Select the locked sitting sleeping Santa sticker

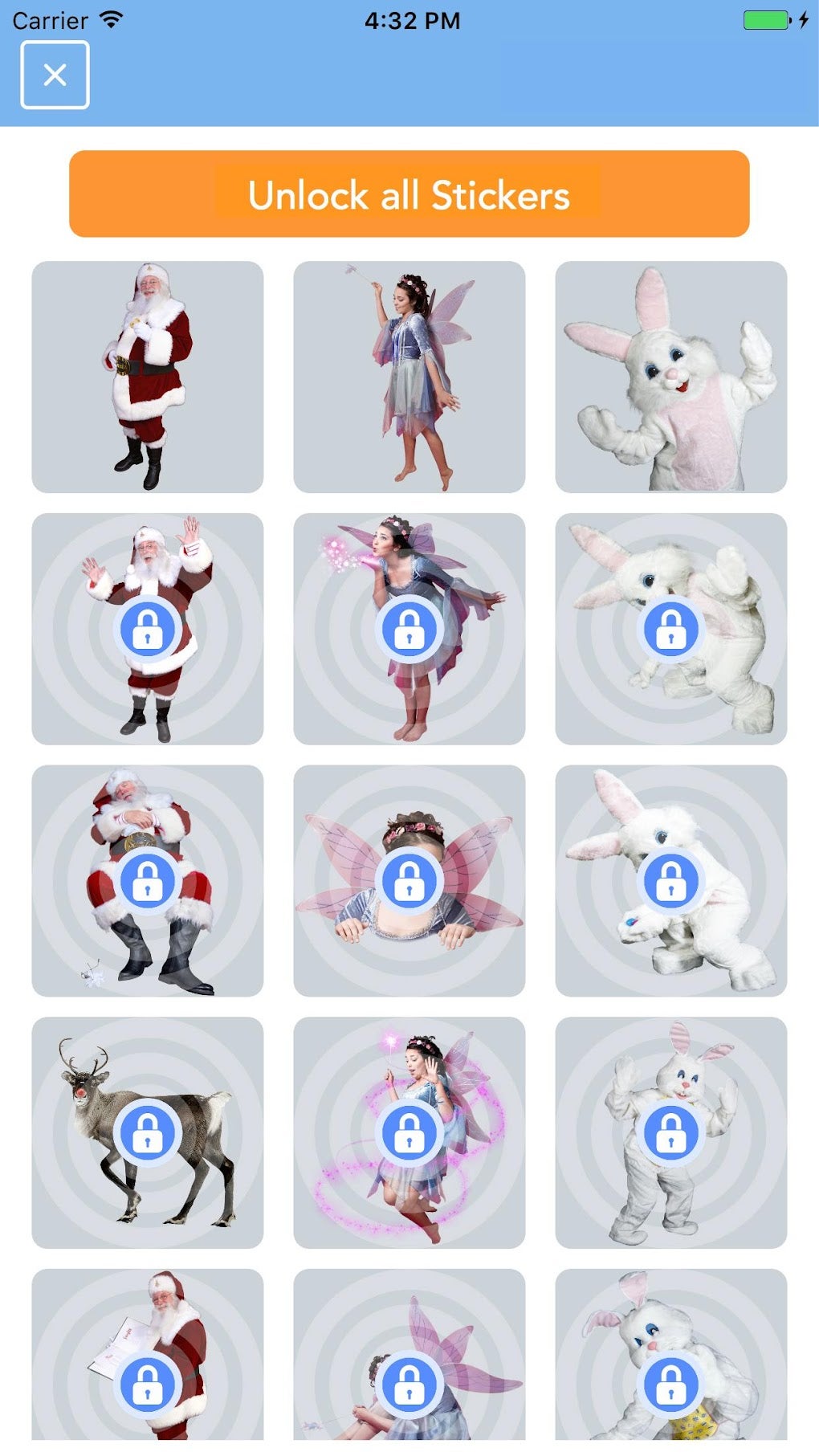(148, 881)
